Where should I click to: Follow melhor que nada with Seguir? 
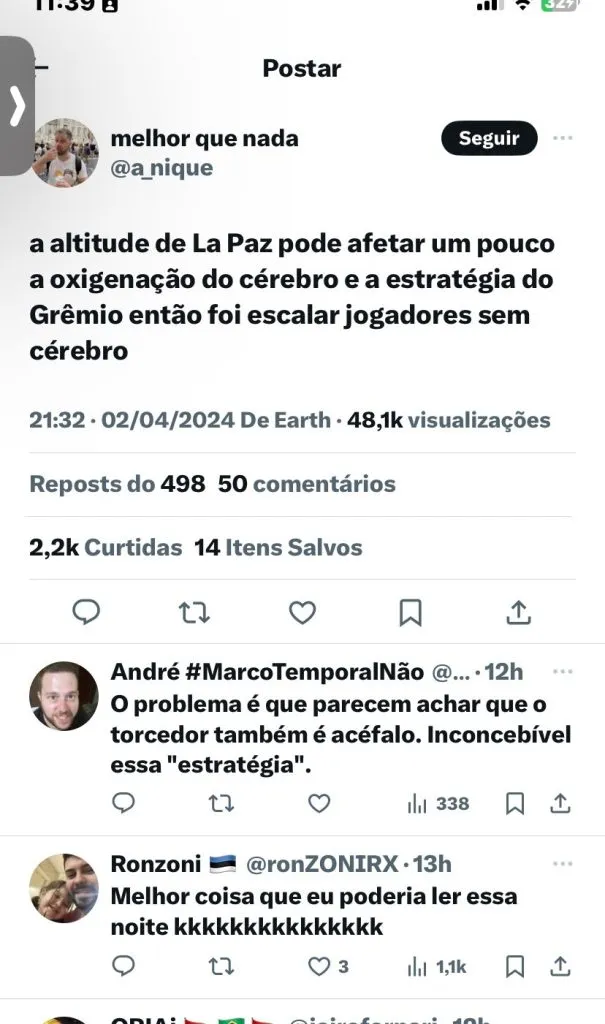(x=488, y=139)
